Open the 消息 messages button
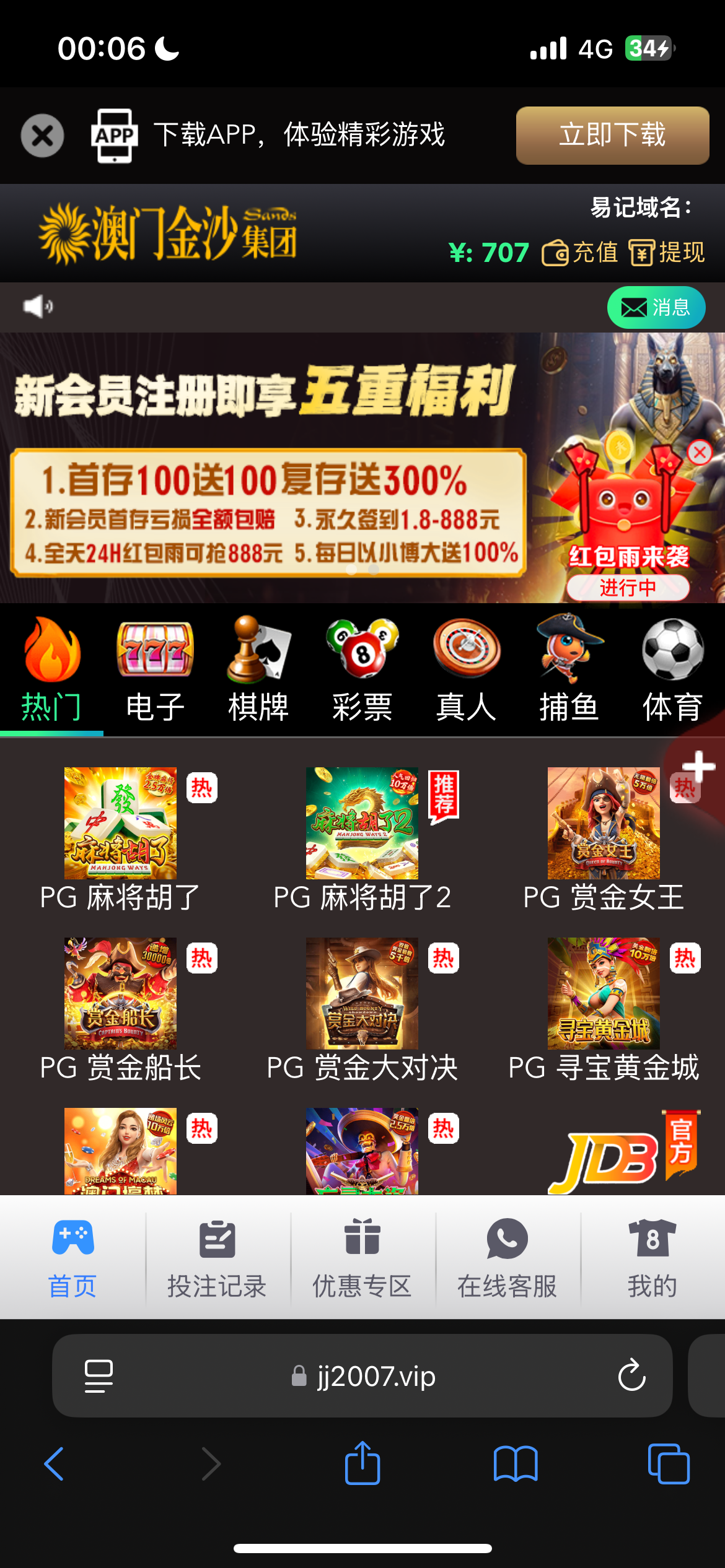The width and height of the screenshot is (725, 1568). (x=656, y=307)
